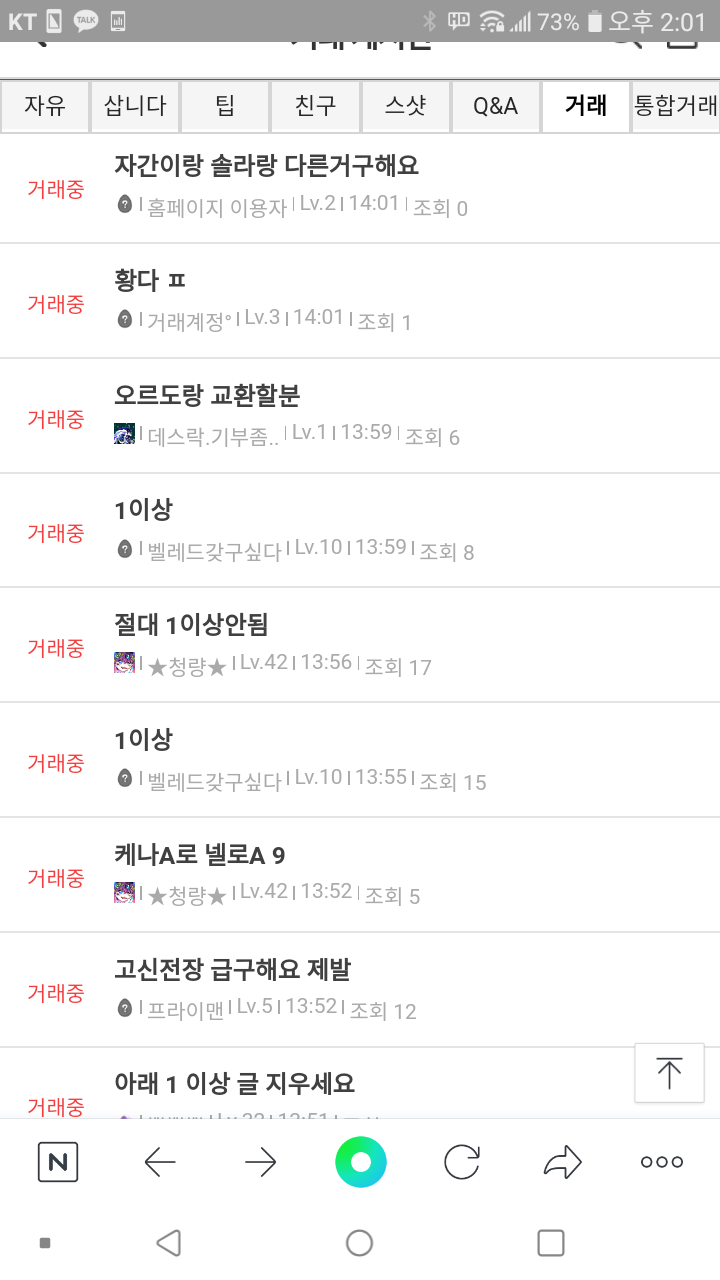Open the Q&A tab
This screenshot has height=1280, width=720.
495,106
